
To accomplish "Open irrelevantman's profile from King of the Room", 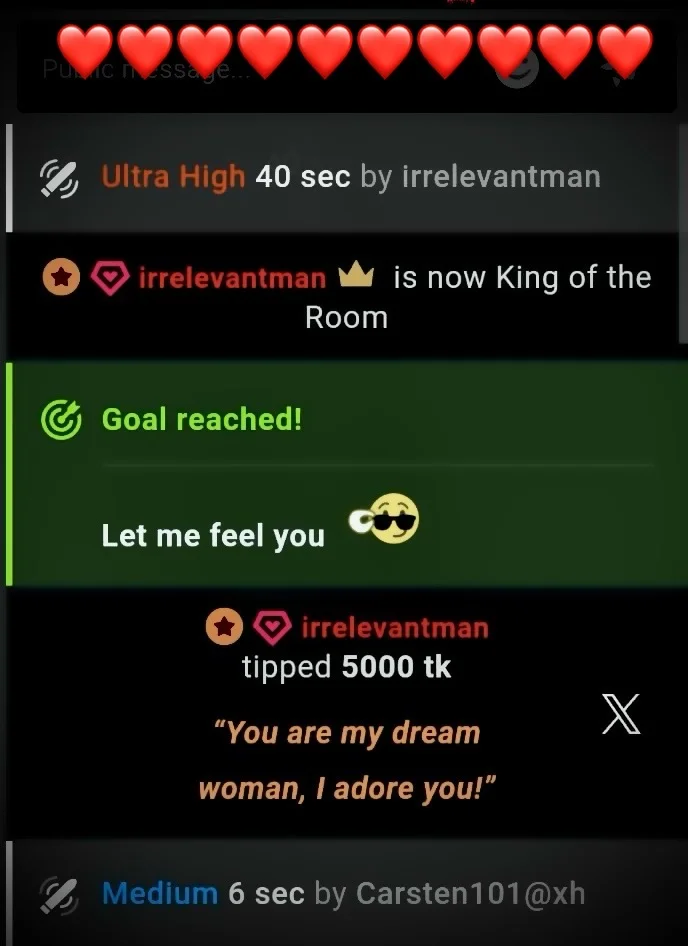I will 232,278.
